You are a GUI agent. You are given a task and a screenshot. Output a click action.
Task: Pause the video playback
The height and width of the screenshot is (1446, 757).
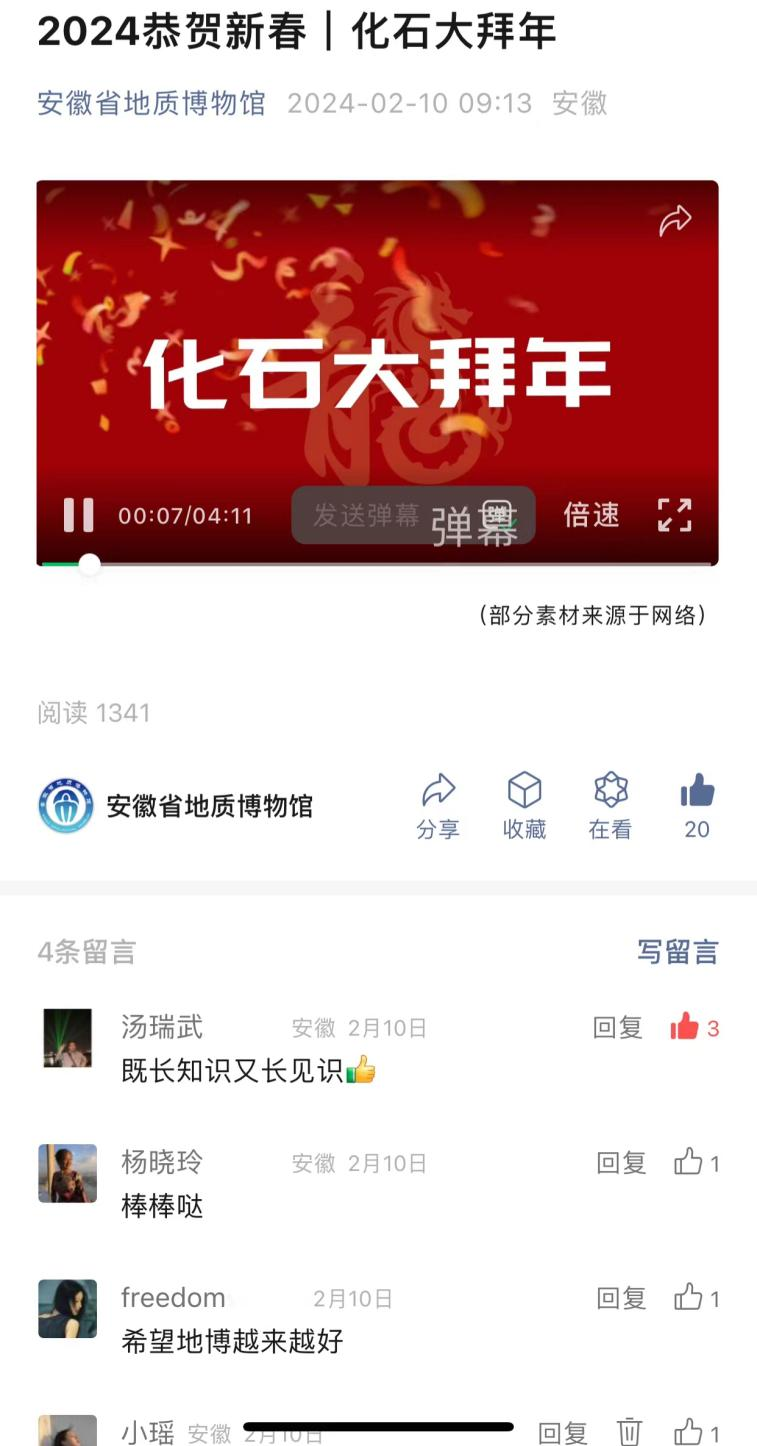tap(78, 515)
